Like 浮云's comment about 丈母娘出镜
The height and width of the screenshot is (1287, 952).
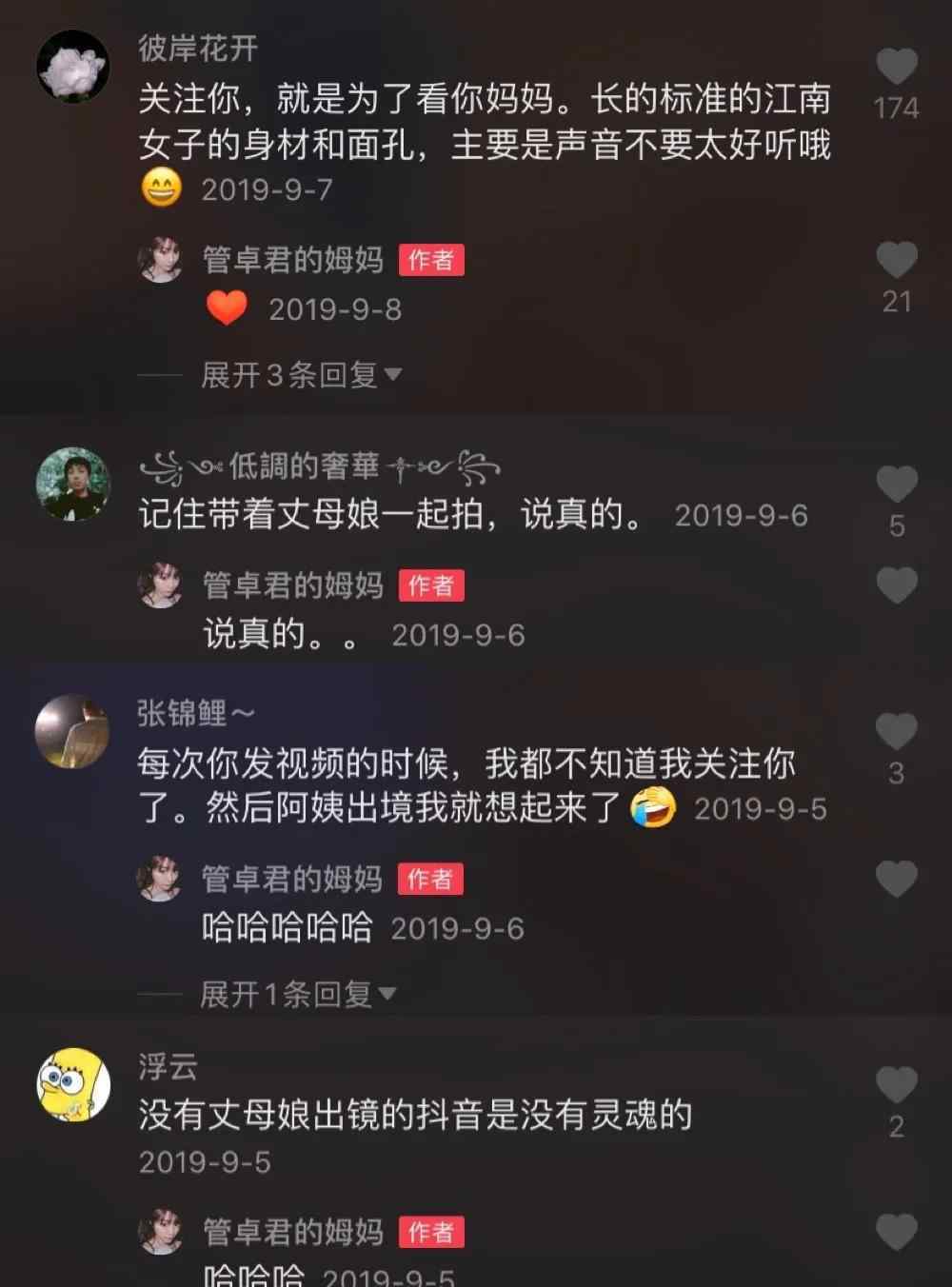(896, 1085)
